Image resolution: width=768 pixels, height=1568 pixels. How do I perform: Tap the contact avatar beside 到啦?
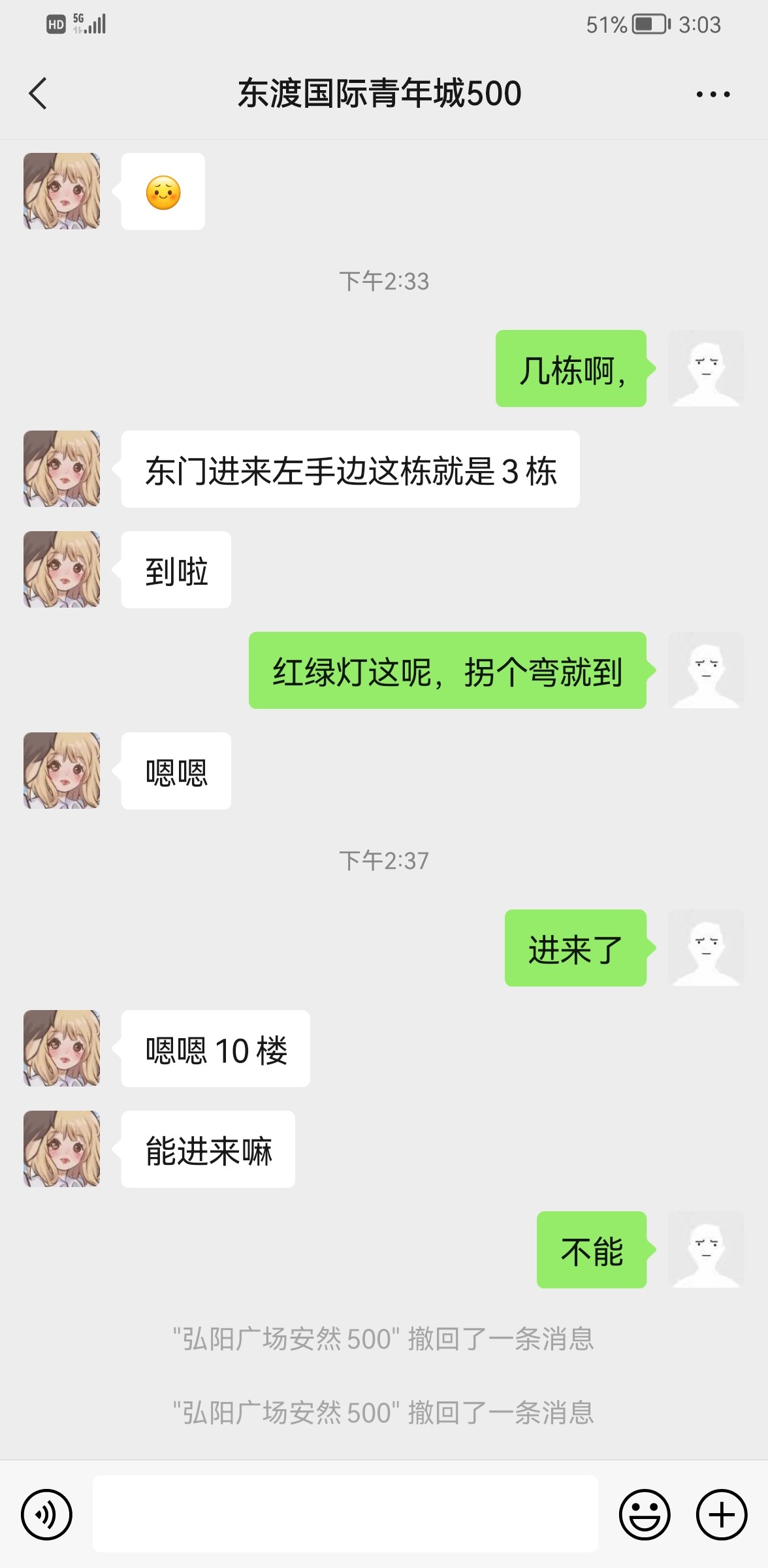click(x=61, y=570)
